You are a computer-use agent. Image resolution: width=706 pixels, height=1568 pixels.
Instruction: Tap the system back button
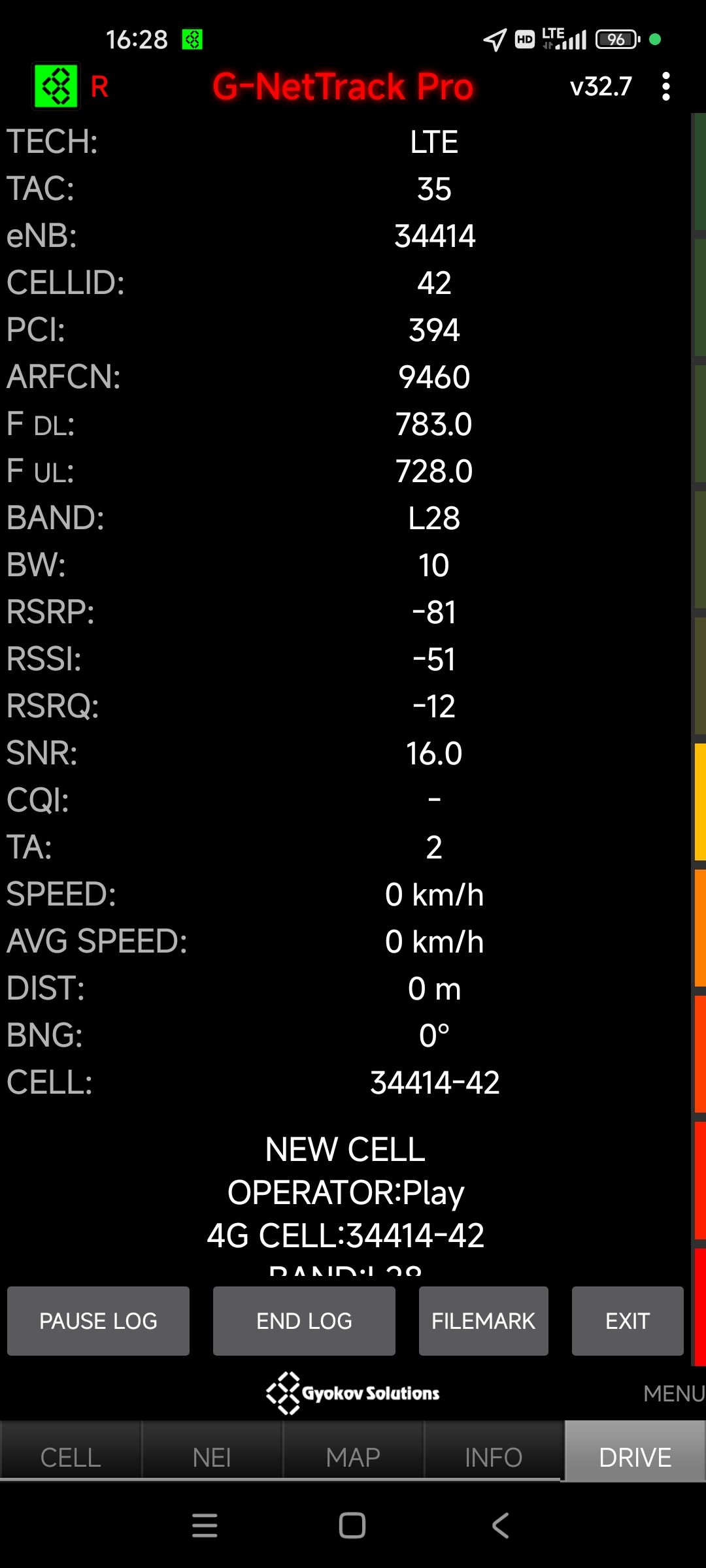(x=500, y=1526)
